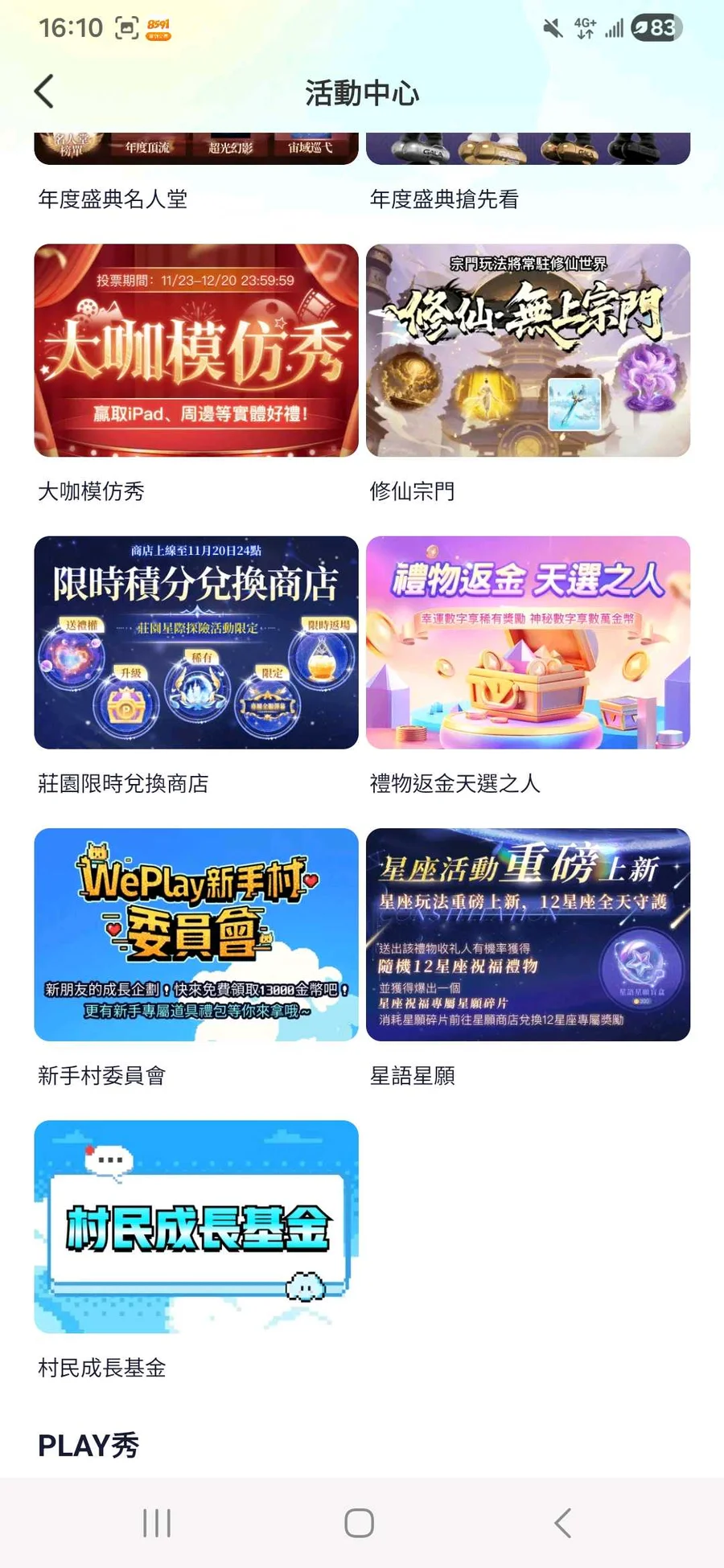The height and width of the screenshot is (1568, 724).
Task: Show recent apps from the navigation bar
Action: [x=157, y=1522]
